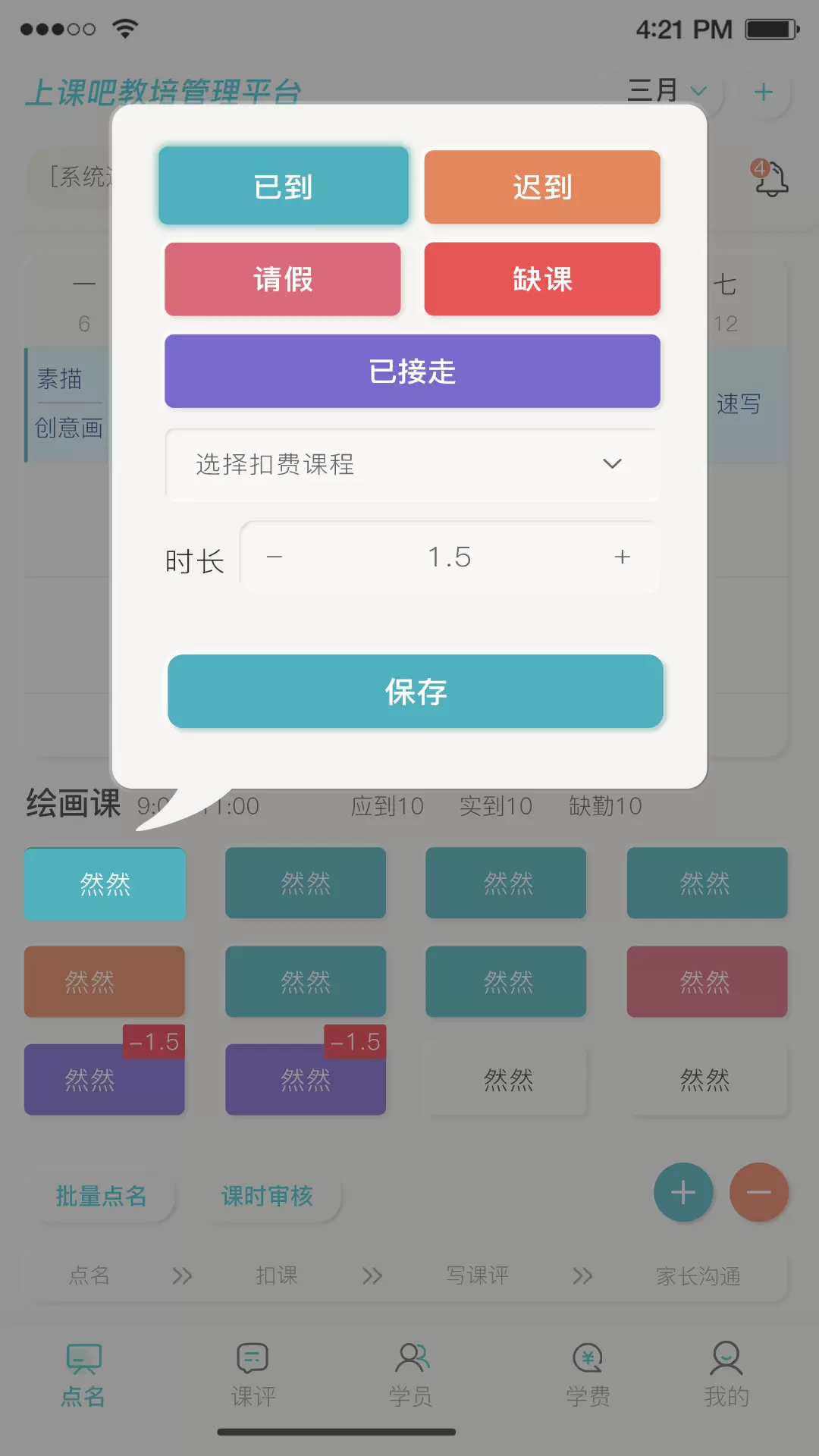Open the notifications bell

[770, 177]
